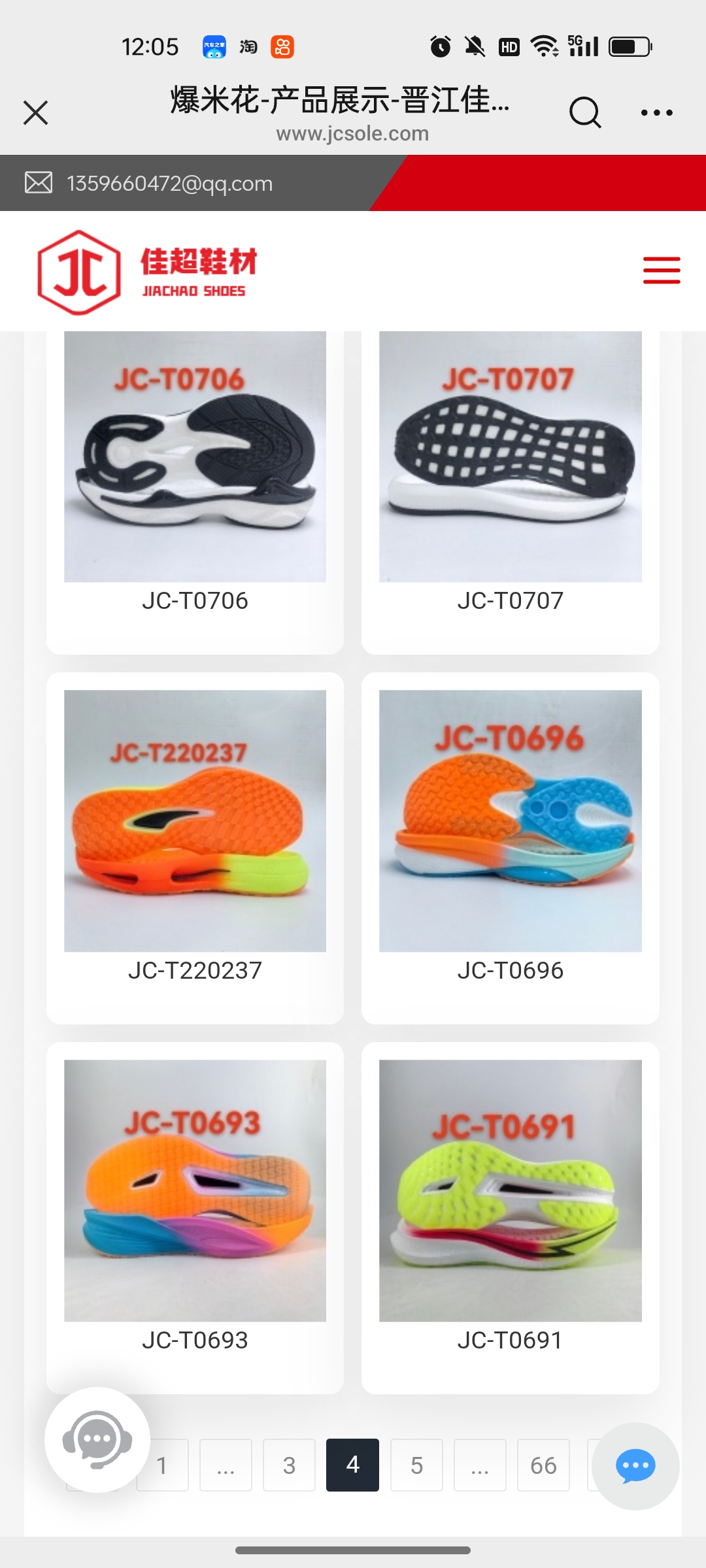The width and height of the screenshot is (706, 1568).
Task: Go to page 5
Action: click(416, 1465)
